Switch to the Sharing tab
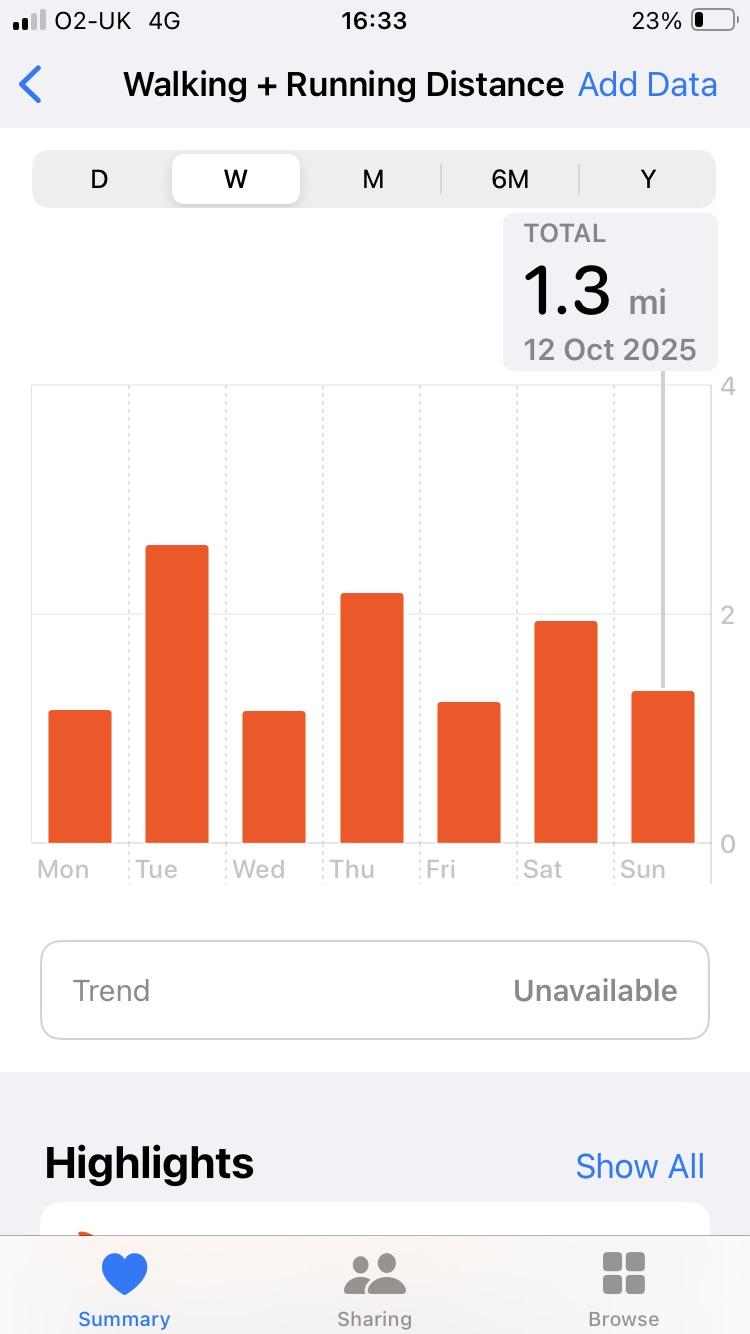The image size is (750, 1334). coord(374,1288)
